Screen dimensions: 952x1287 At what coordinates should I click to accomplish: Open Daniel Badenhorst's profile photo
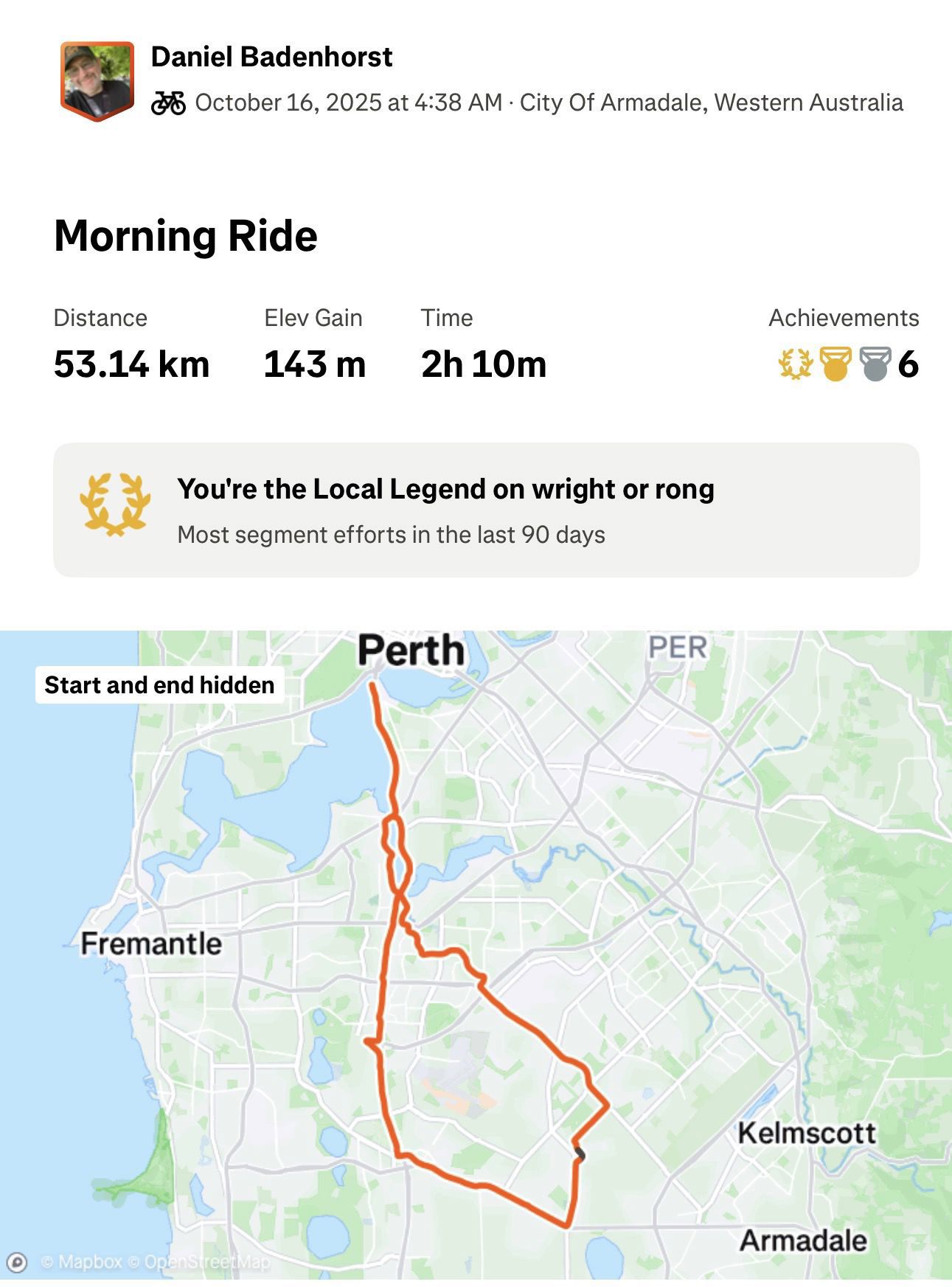point(97,80)
